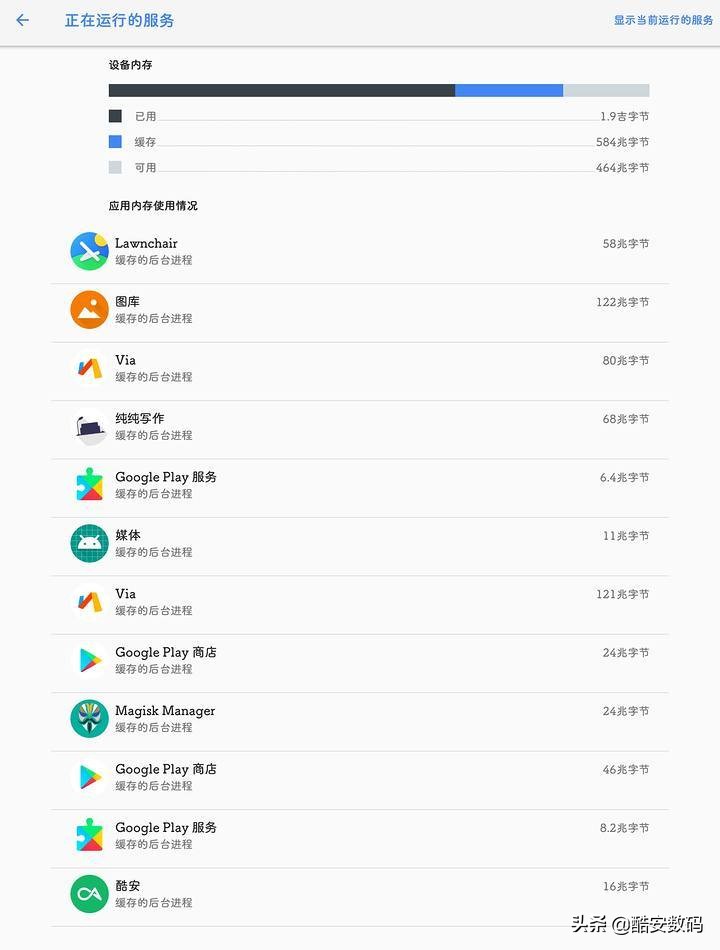Image resolution: width=720 pixels, height=950 pixels.
Task: Select the Google Play 服务 icon
Action: pyautogui.click(x=88, y=484)
